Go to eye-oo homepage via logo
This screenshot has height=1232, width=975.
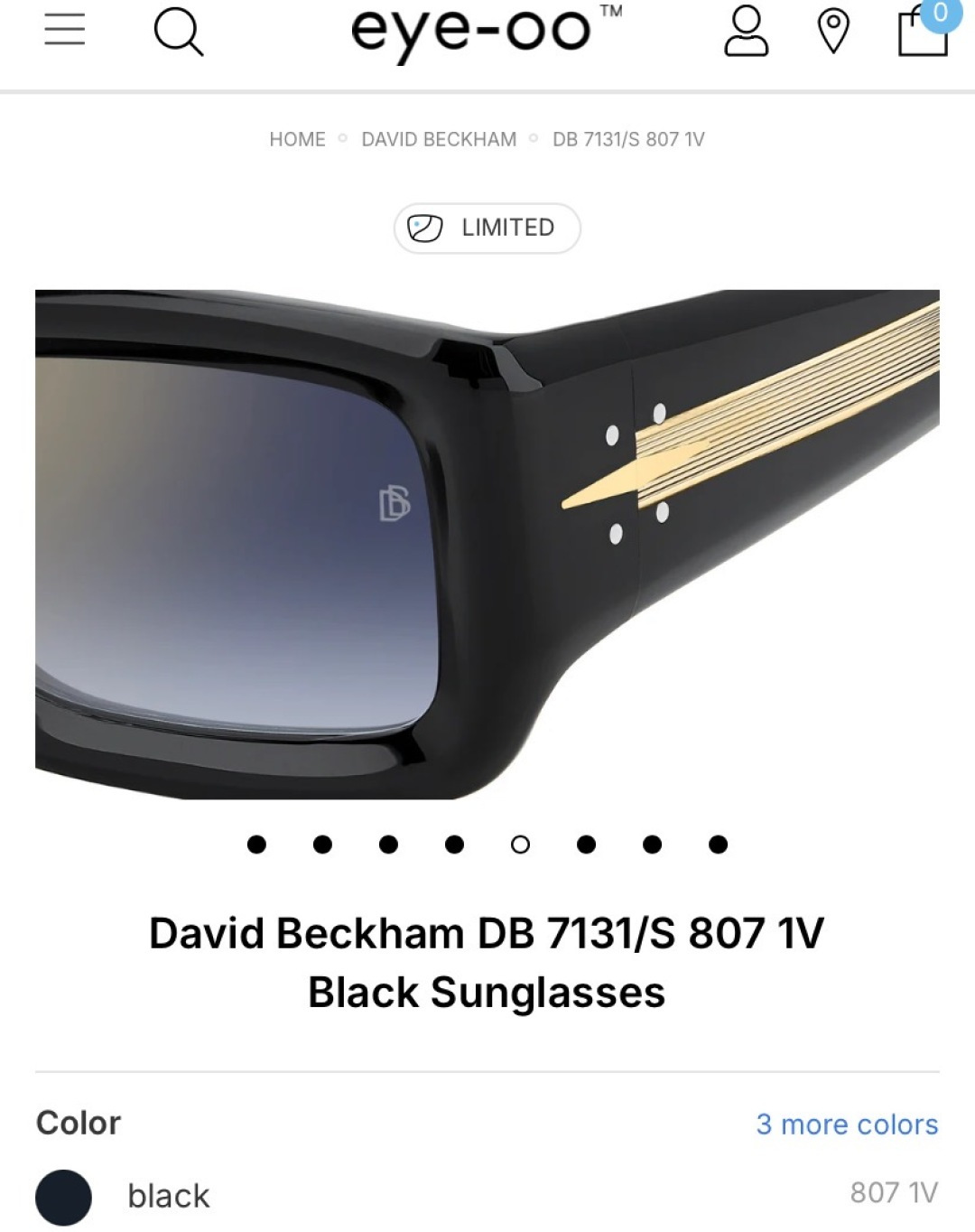486,33
